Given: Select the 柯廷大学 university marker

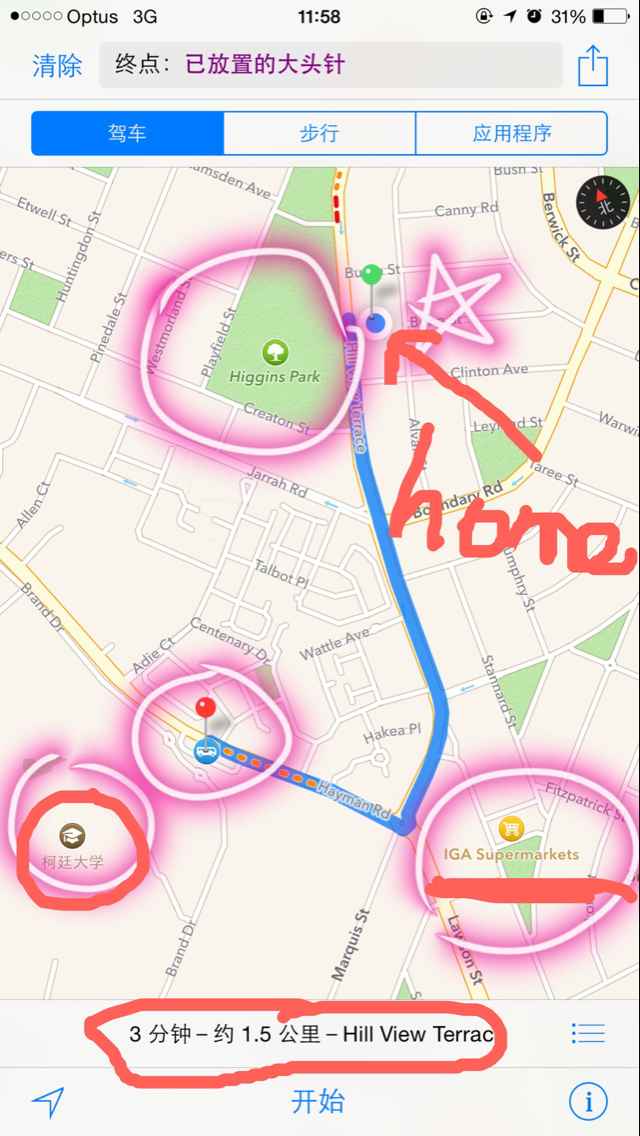Looking at the screenshot, I should (x=71, y=835).
